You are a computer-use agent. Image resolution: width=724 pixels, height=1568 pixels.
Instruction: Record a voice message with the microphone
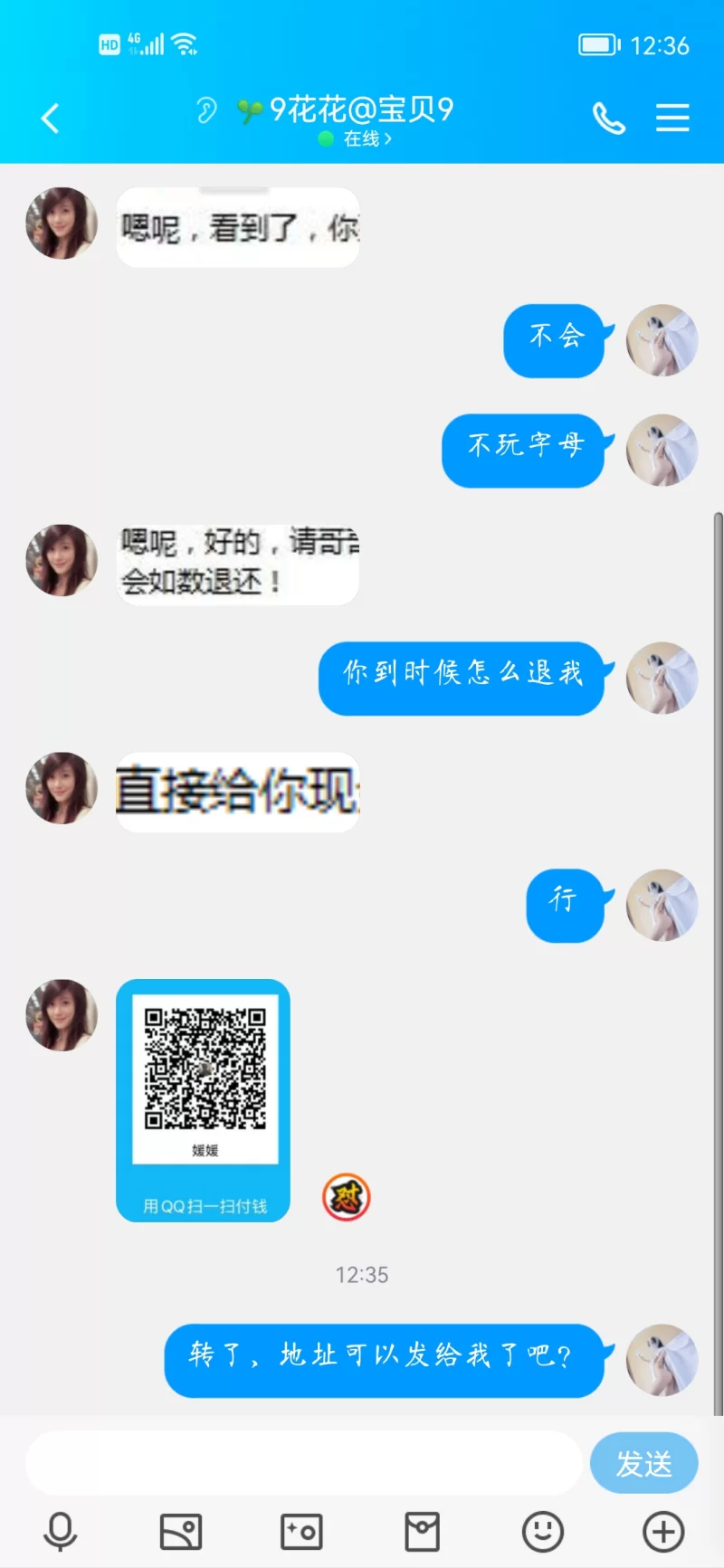click(61, 1532)
